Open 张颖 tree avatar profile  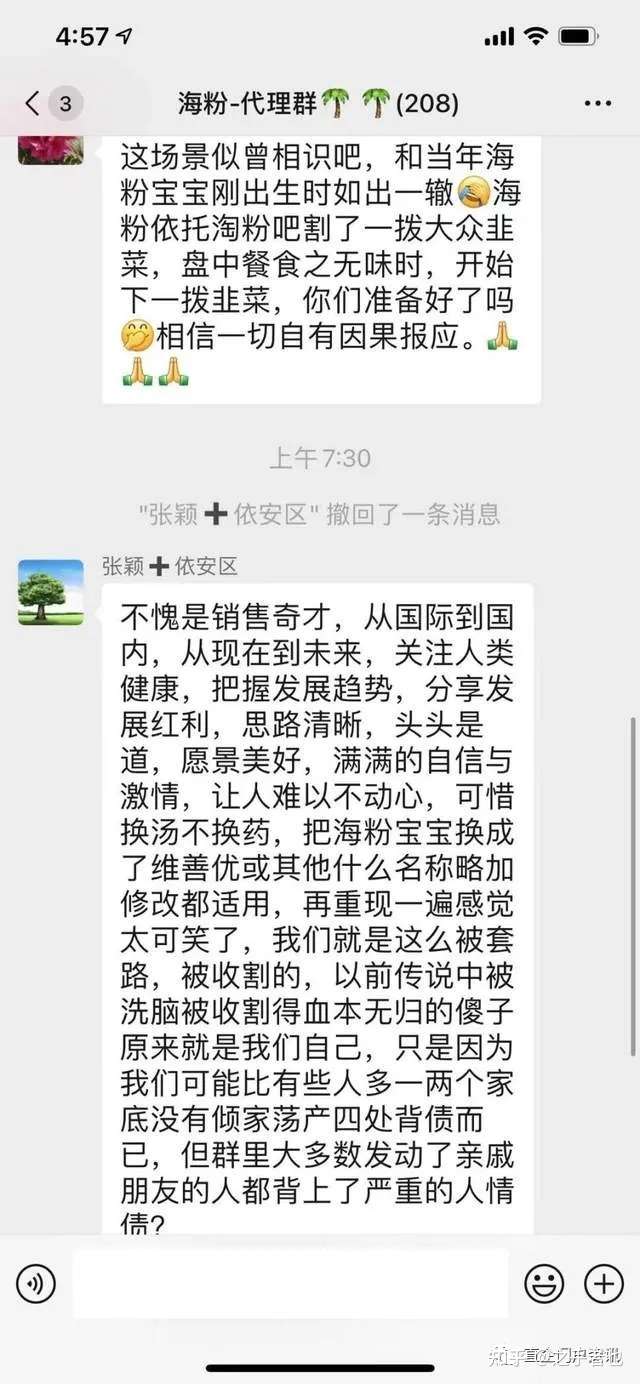pos(50,592)
